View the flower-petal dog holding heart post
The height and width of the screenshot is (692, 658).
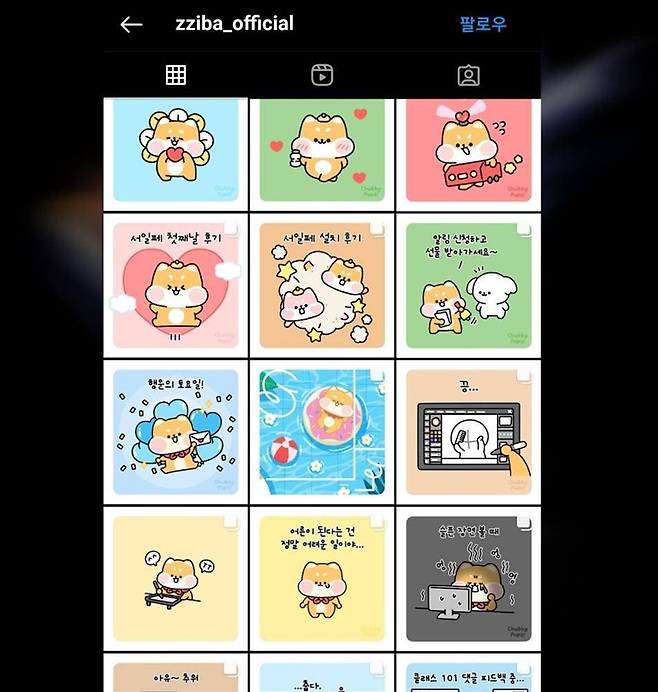pos(176,152)
